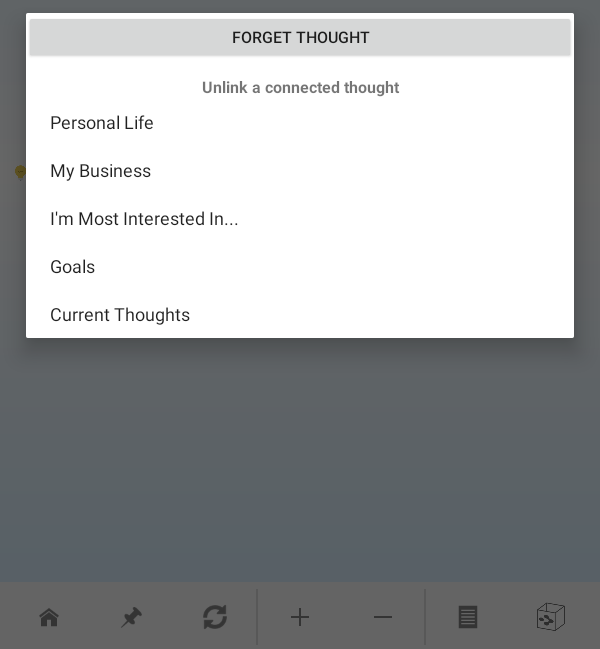This screenshot has height=649, width=600.
Task: Add a new thought with plus icon
Action: pyautogui.click(x=300, y=617)
